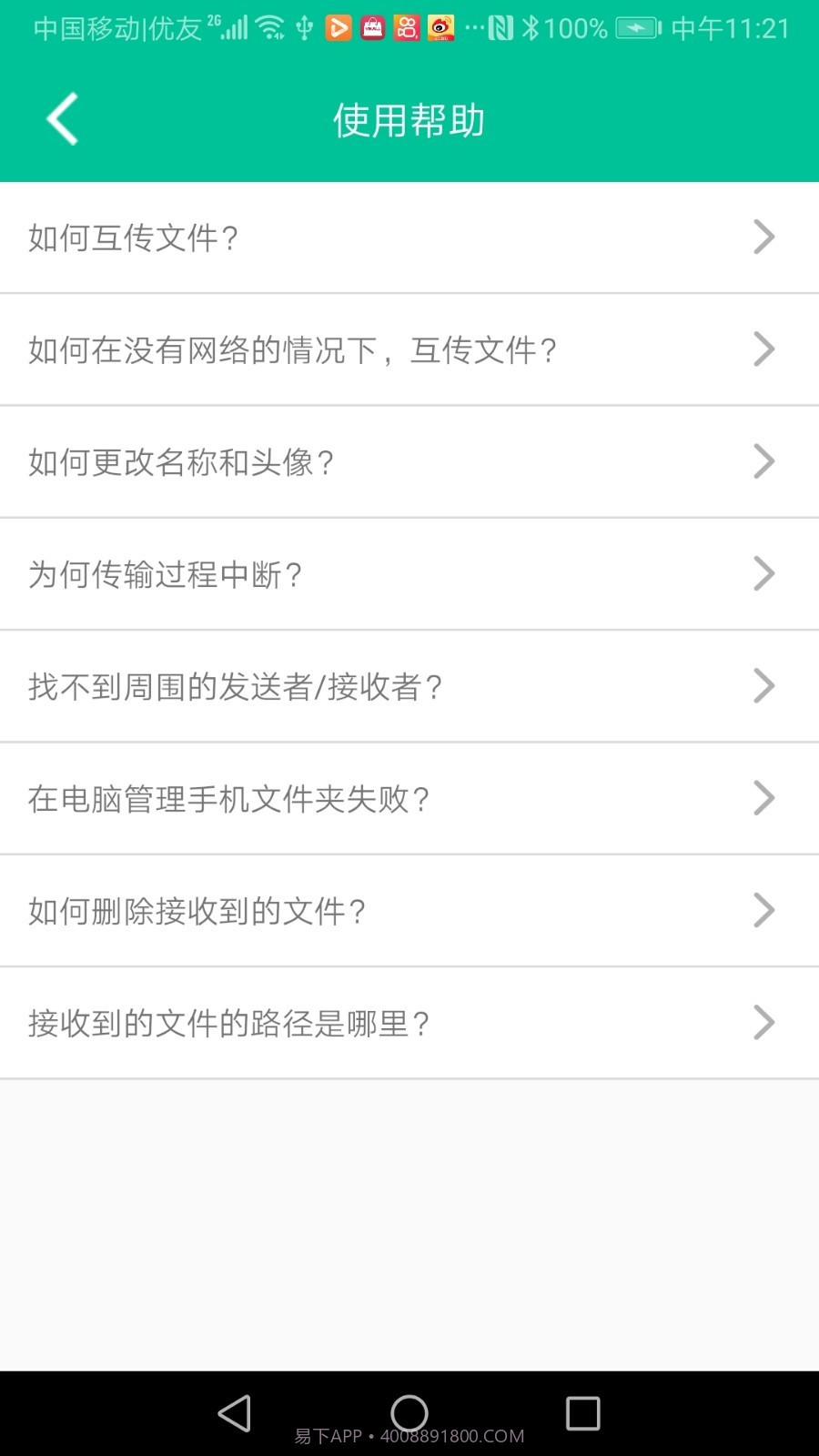Tap the Kuaishou notification icon
This screenshot has width=819, height=1456.
(408, 28)
